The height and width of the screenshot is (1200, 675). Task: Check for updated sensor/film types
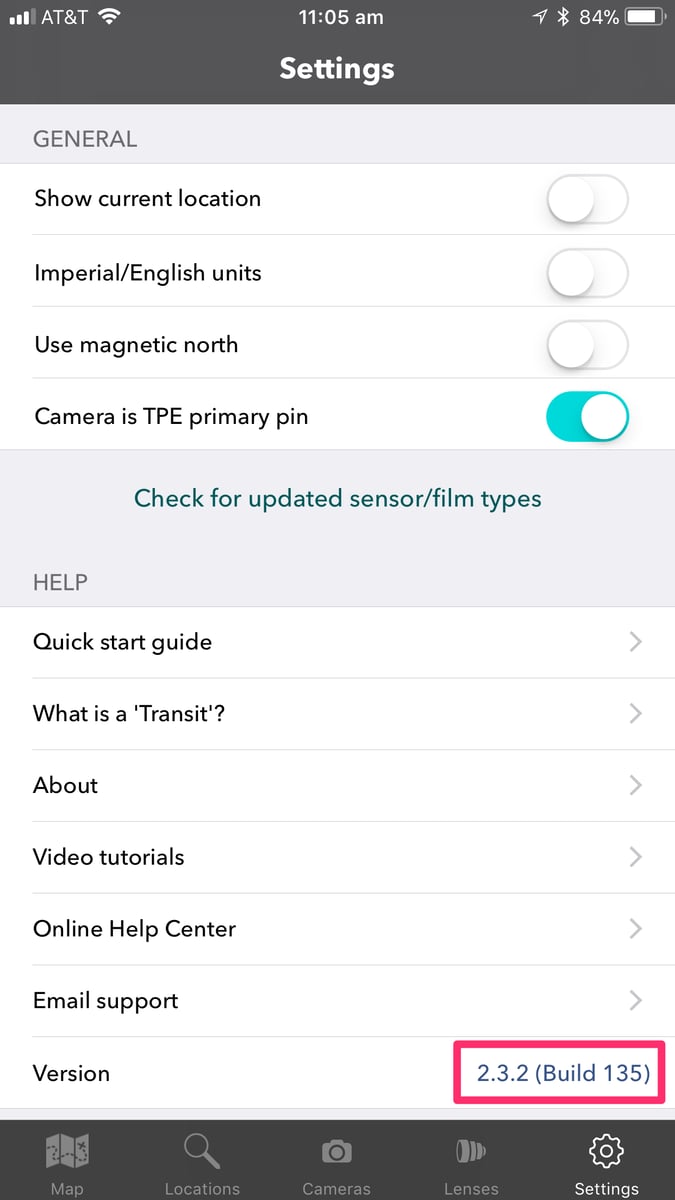click(338, 498)
